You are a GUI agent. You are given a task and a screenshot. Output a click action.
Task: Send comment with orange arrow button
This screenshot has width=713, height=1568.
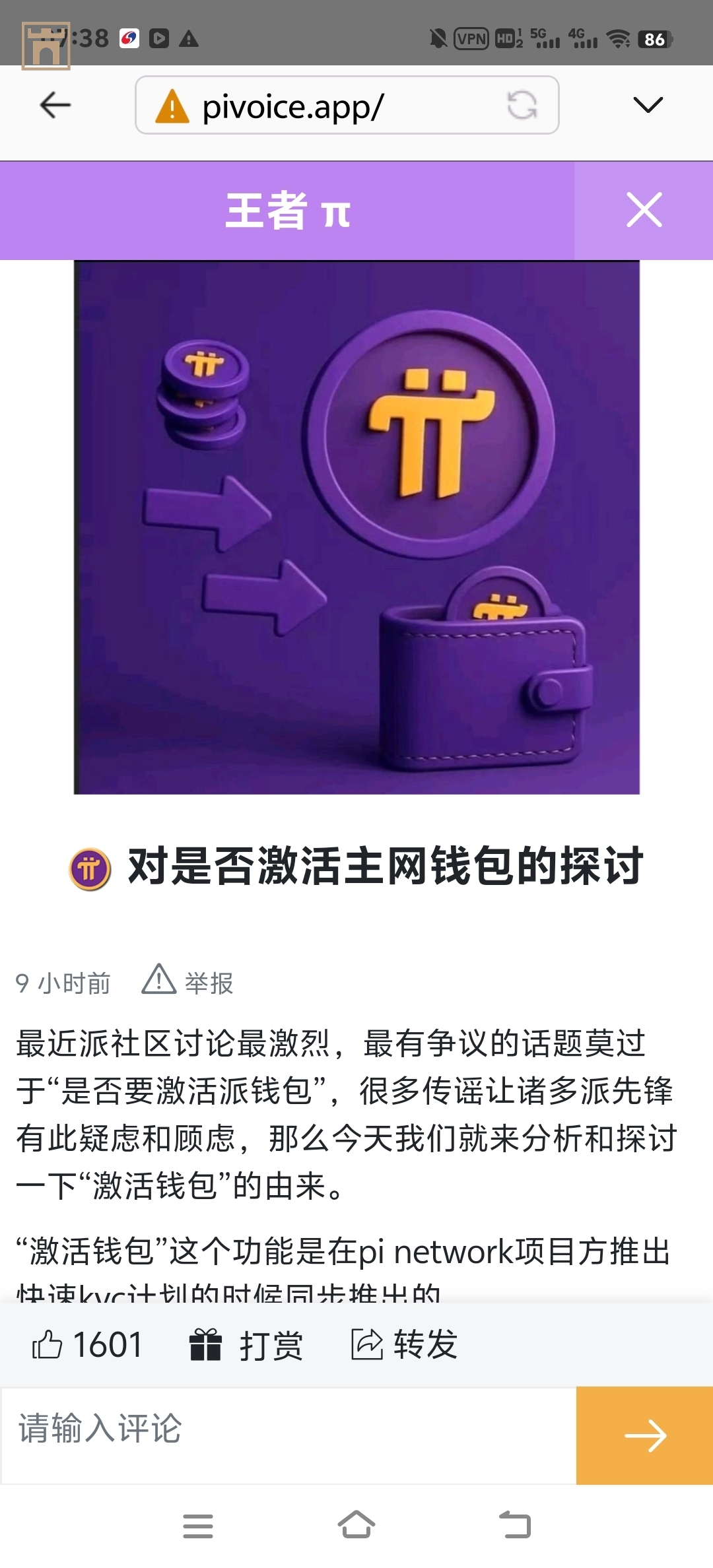point(644,1435)
